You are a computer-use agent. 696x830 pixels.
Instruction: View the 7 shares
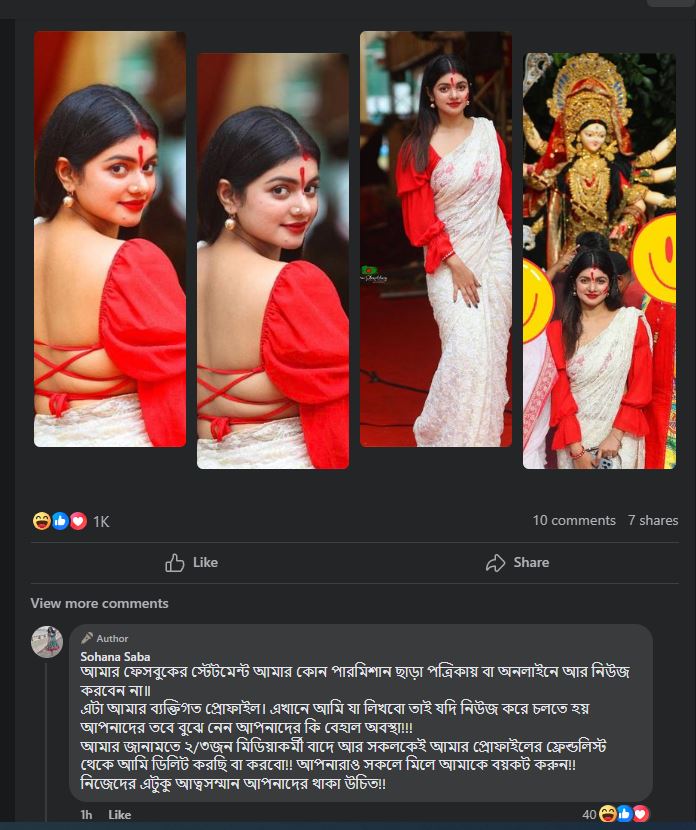652,520
